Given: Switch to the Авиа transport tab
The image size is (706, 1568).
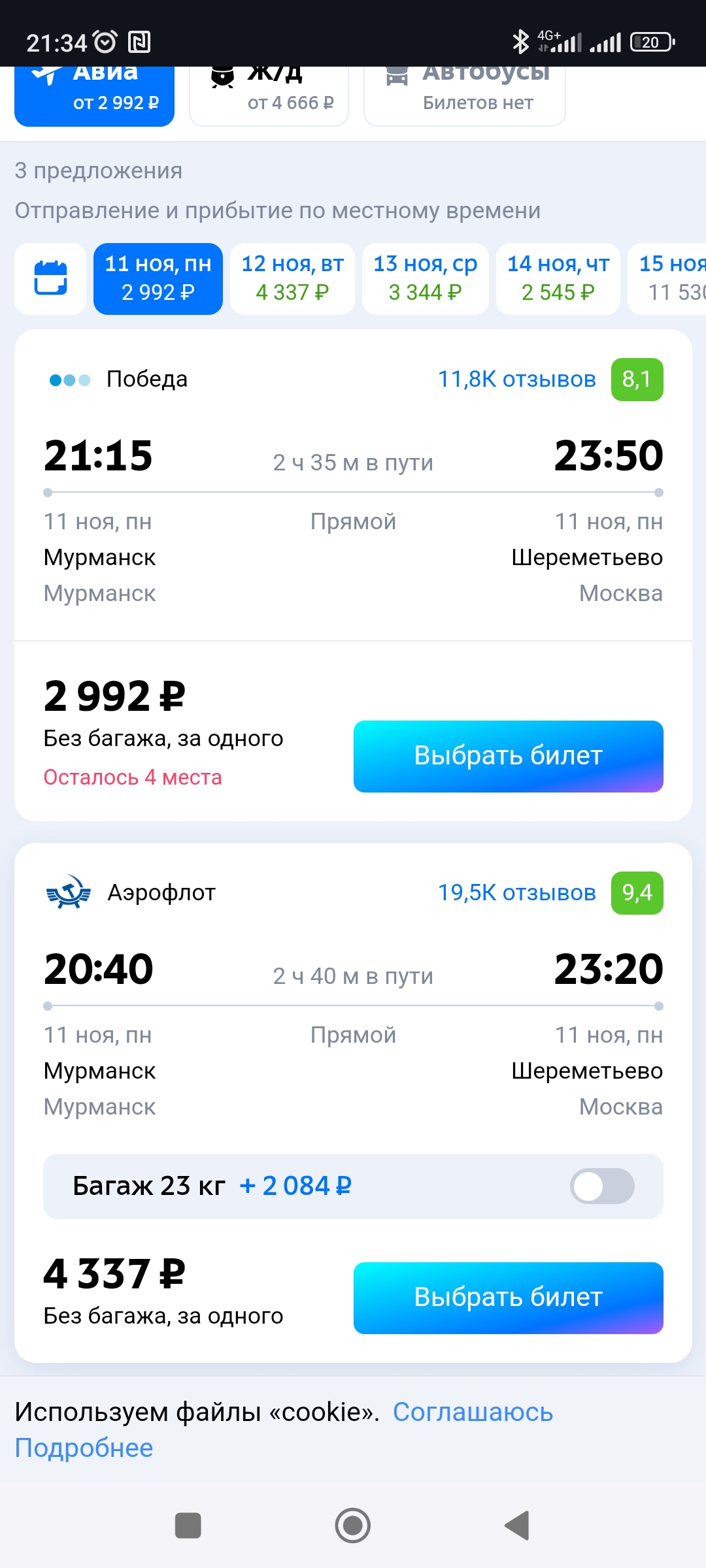Looking at the screenshot, I should tap(94, 95).
